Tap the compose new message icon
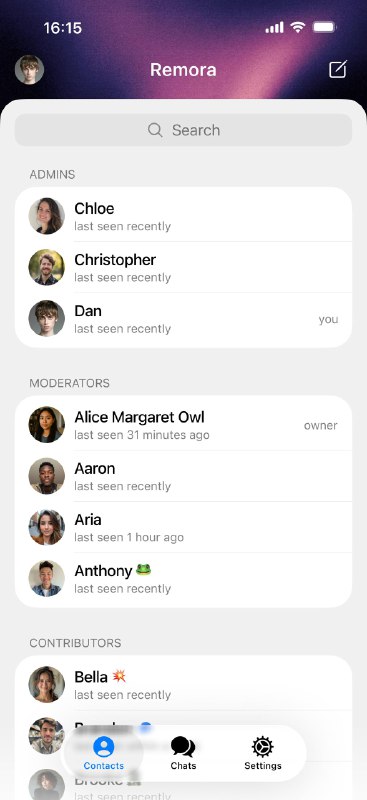 (x=337, y=69)
